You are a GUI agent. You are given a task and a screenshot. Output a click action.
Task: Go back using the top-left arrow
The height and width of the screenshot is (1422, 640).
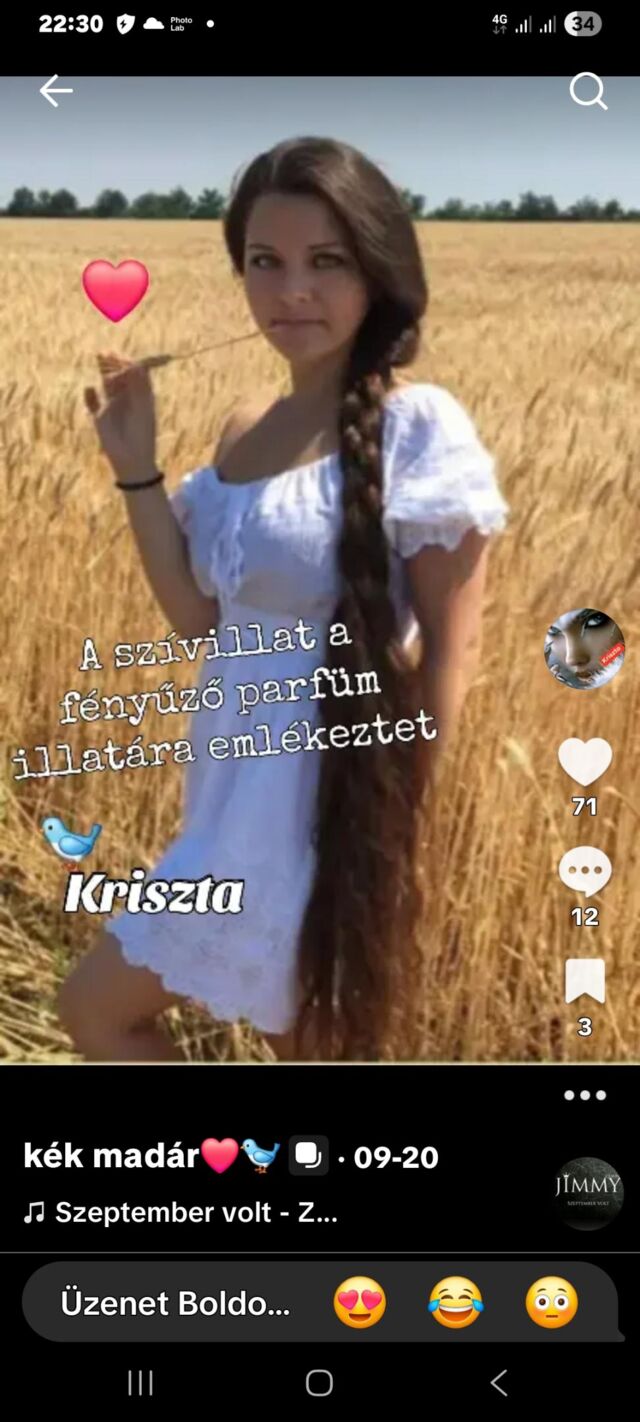tap(56, 92)
